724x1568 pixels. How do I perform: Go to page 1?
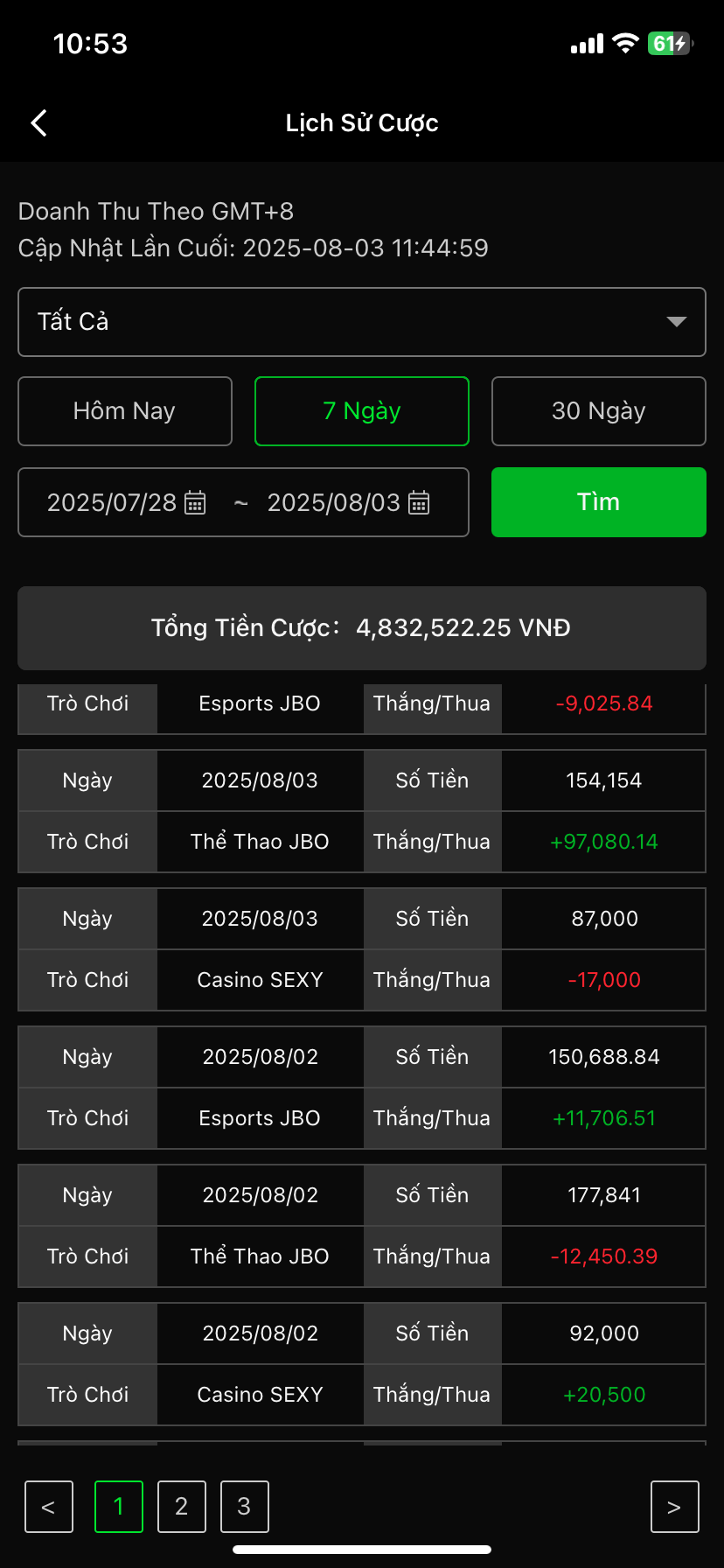pyautogui.click(x=119, y=1507)
